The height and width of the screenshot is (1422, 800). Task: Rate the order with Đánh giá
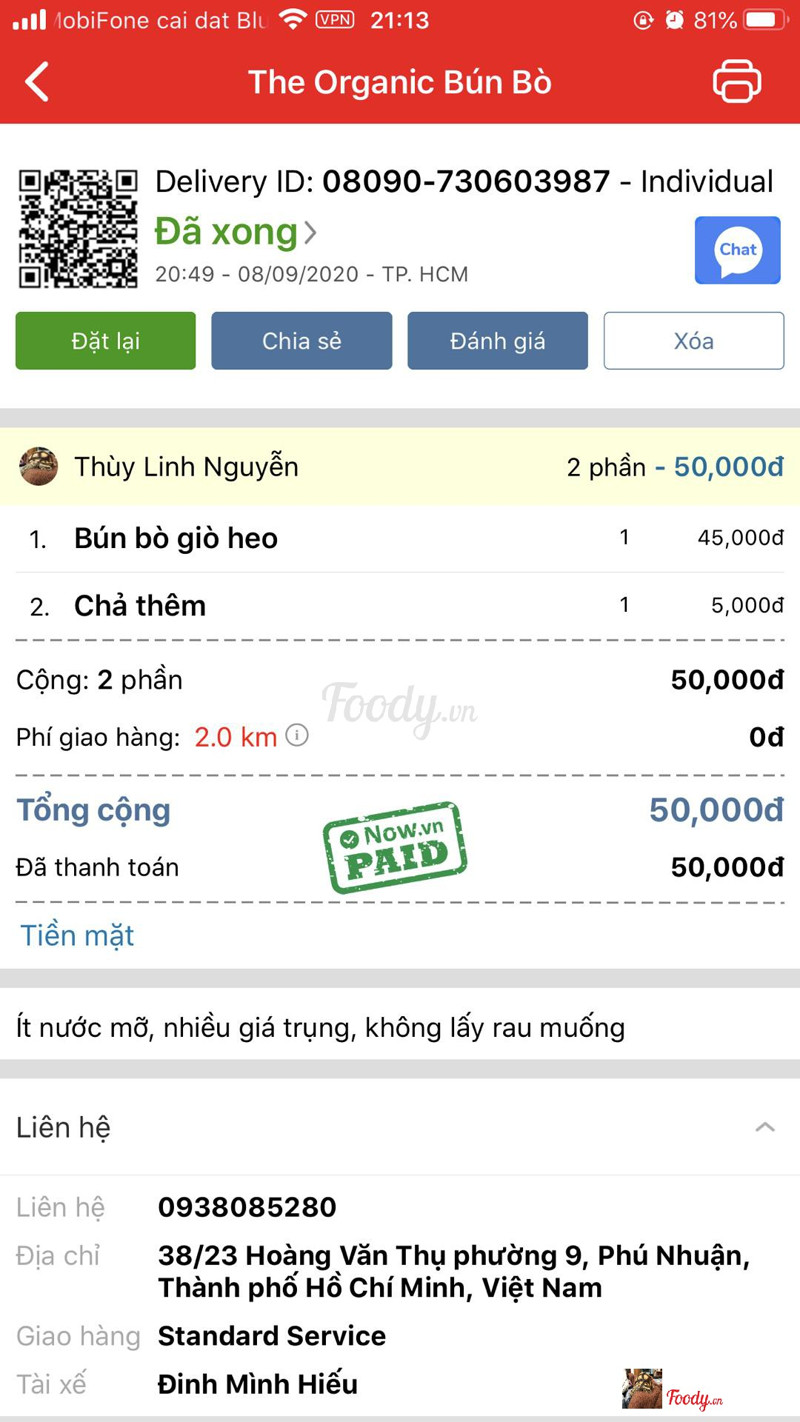point(497,341)
